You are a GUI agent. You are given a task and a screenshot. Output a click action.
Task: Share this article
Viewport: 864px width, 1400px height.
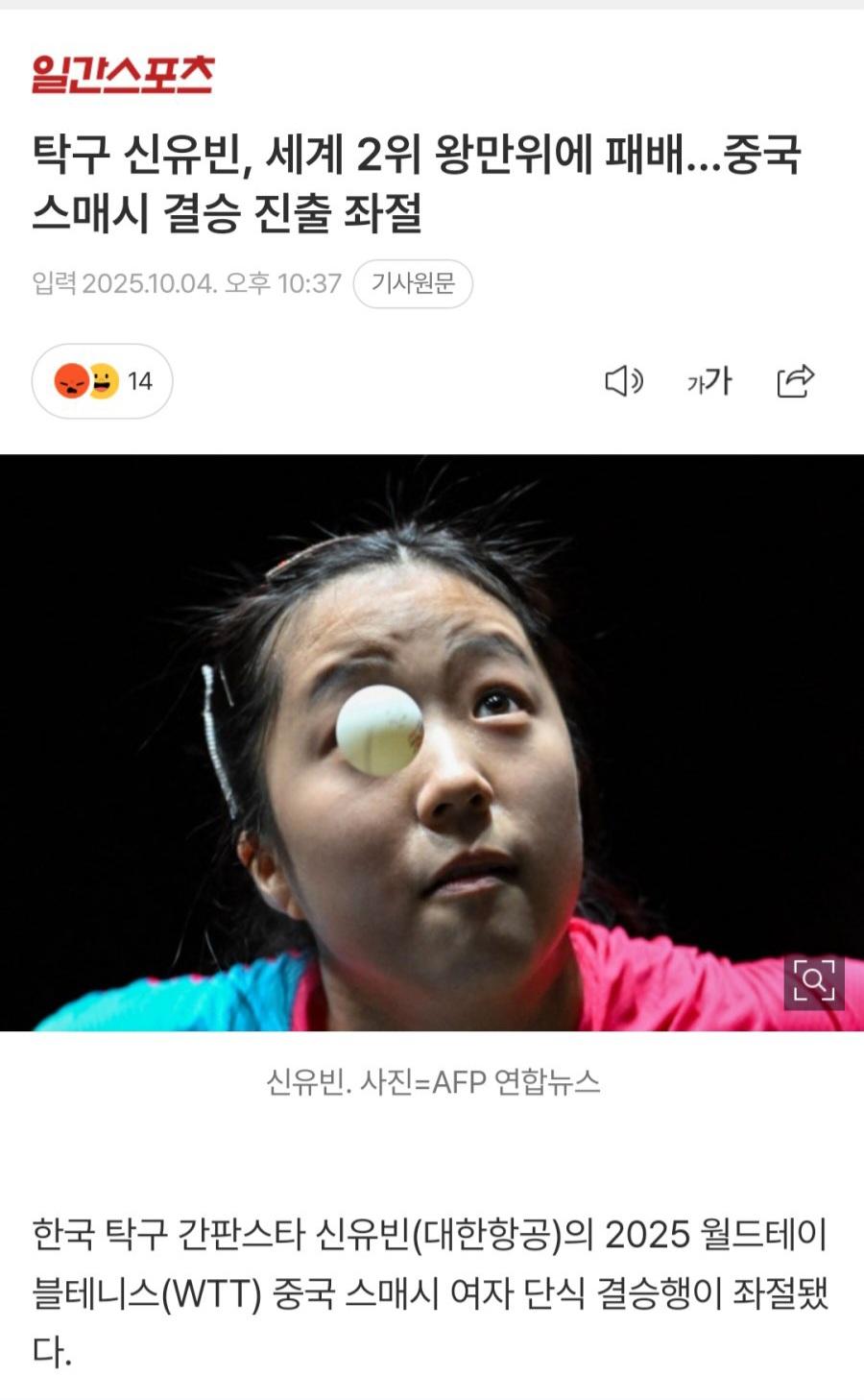tap(795, 381)
